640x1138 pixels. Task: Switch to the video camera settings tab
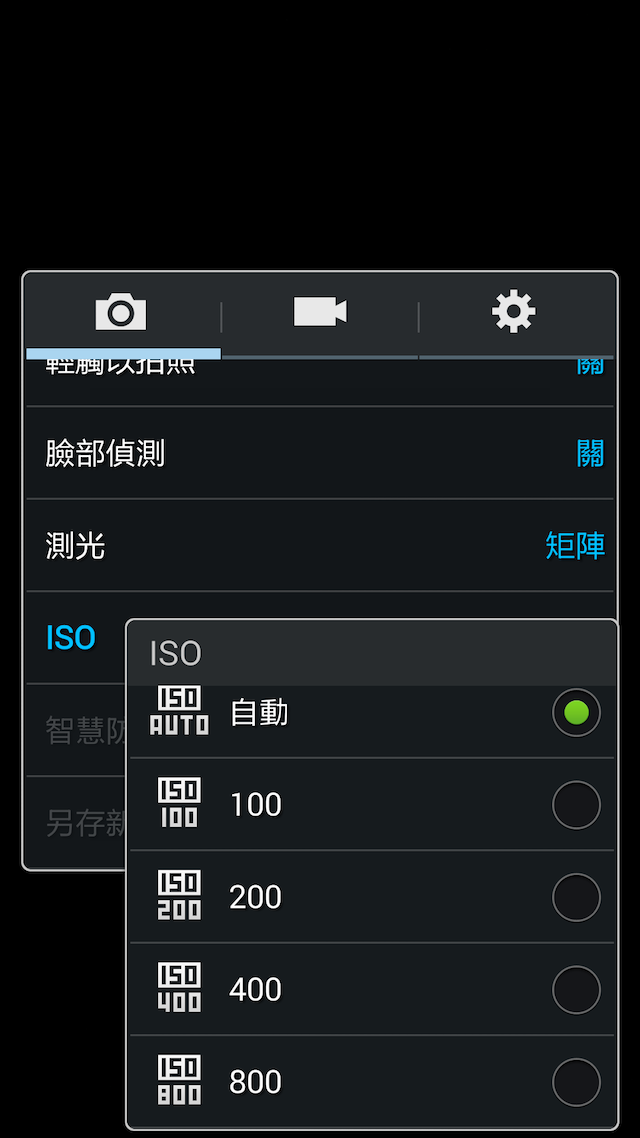click(319, 313)
